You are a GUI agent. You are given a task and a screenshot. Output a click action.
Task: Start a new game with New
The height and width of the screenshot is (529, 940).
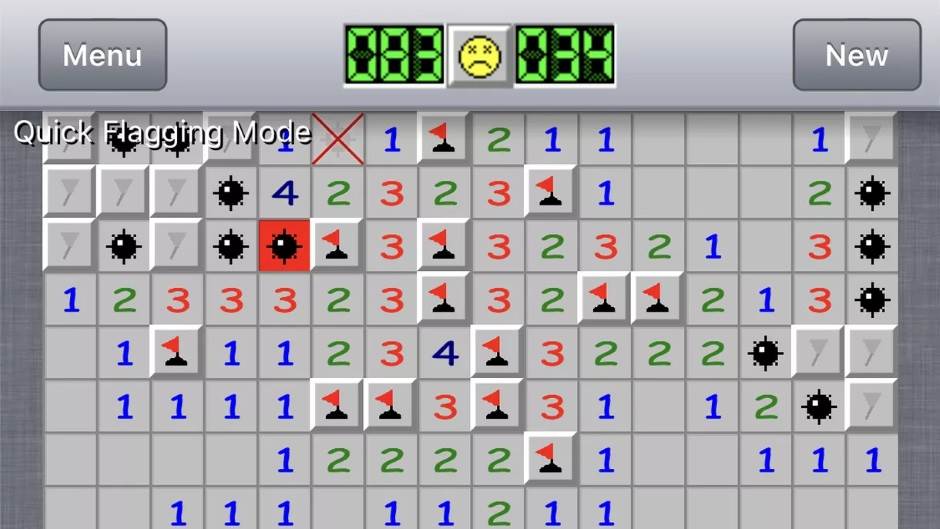coord(856,55)
